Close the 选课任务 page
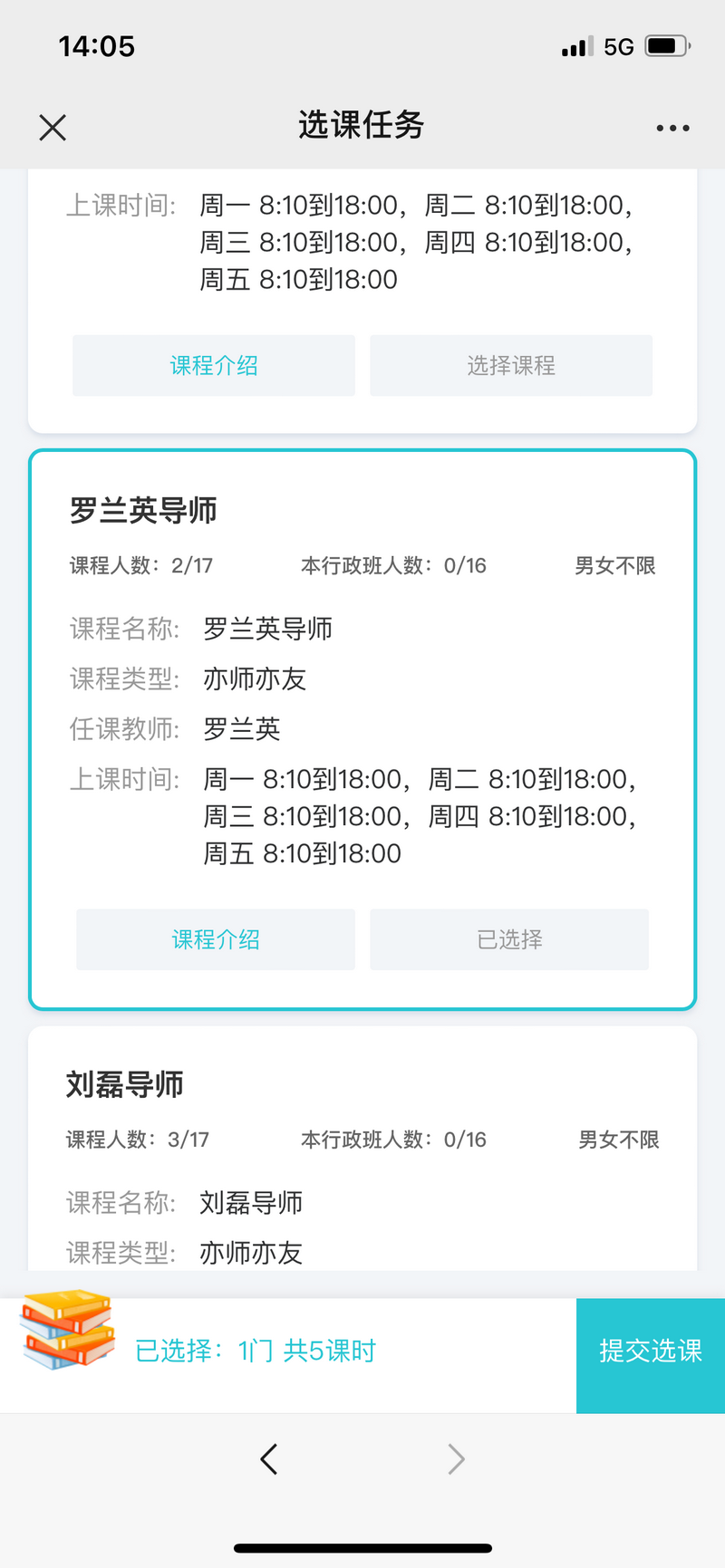Viewport: 725px width, 1568px height. click(x=53, y=128)
